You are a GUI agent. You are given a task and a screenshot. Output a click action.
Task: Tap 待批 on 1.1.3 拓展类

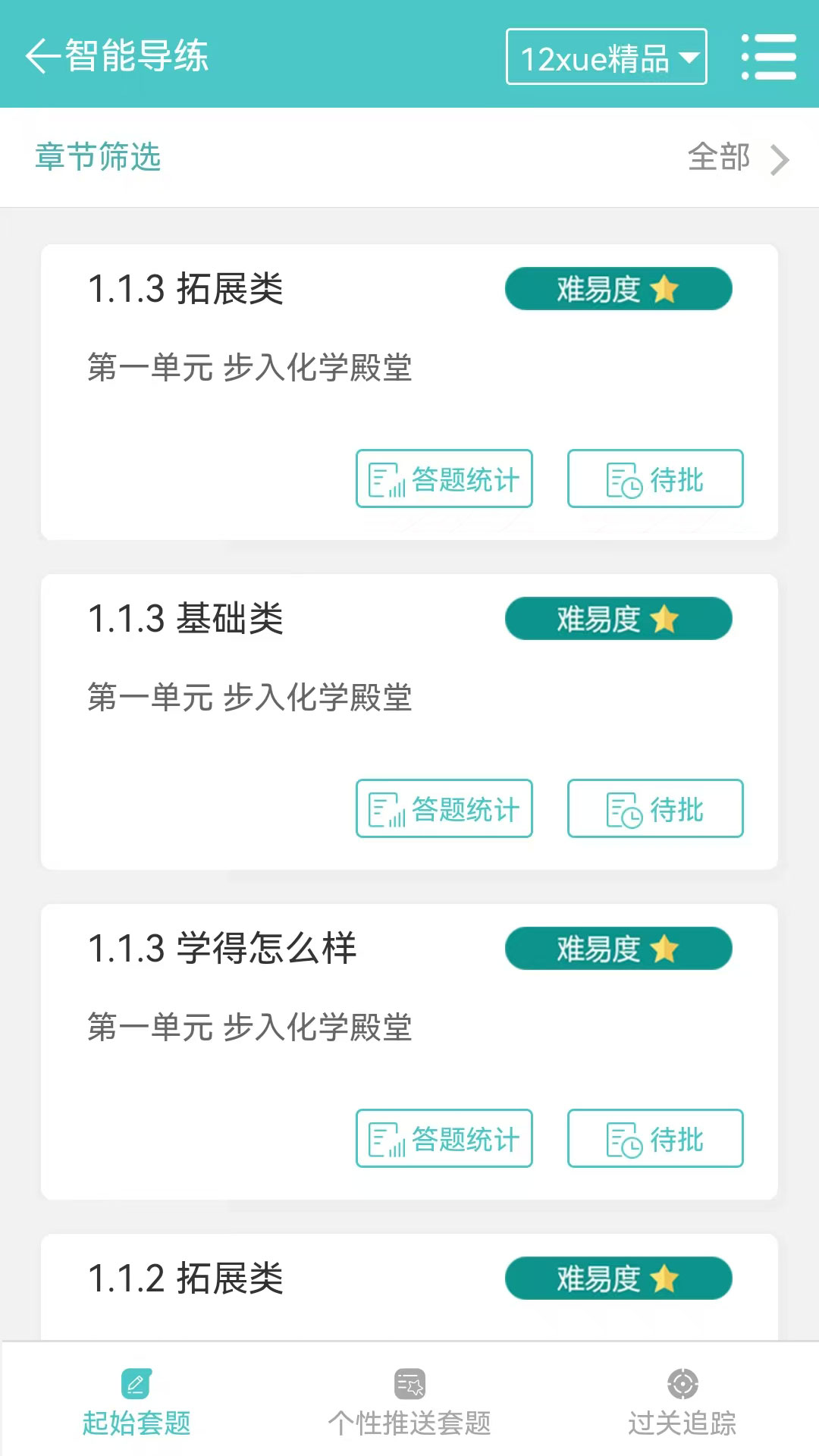coord(655,479)
